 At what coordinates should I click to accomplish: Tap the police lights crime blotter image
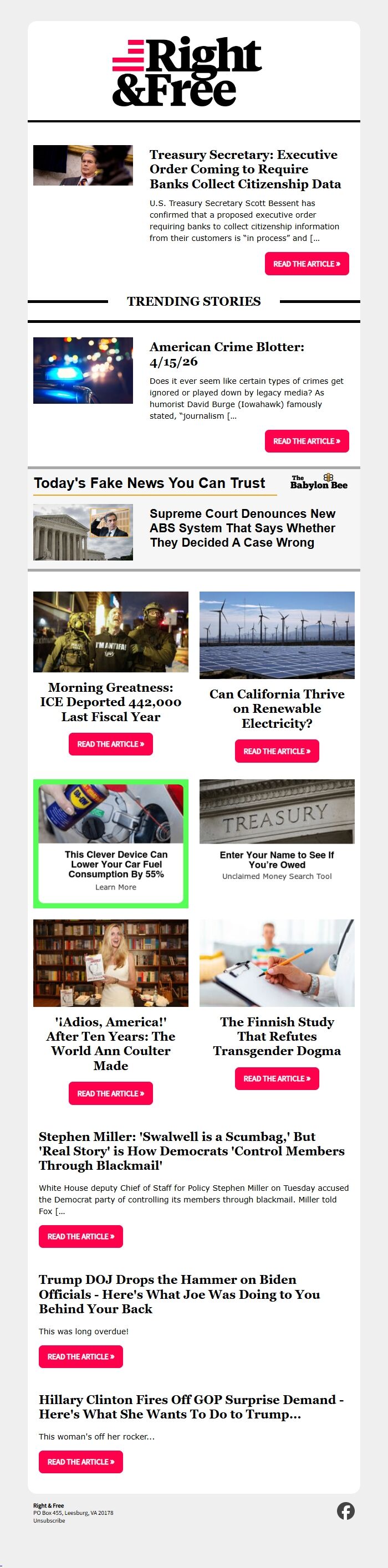tap(83, 370)
